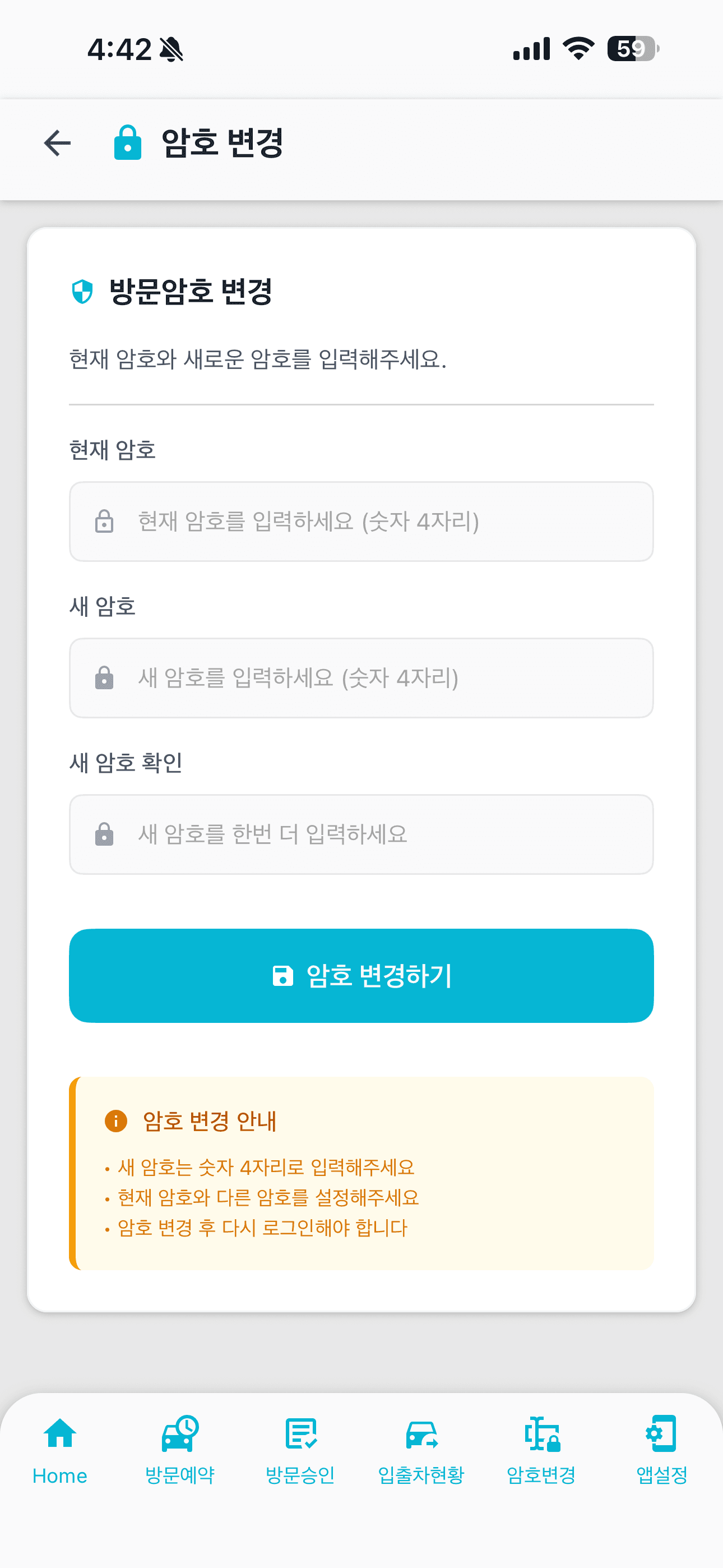723x1568 pixels.
Task: Click the save icon inside the change button
Action: pyautogui.click(x=282, y=975)
